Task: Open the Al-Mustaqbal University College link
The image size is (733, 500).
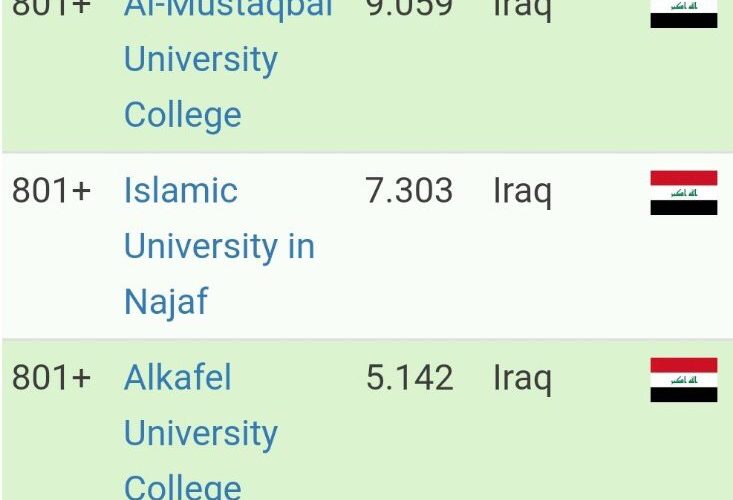Action: tap(200, 60)
